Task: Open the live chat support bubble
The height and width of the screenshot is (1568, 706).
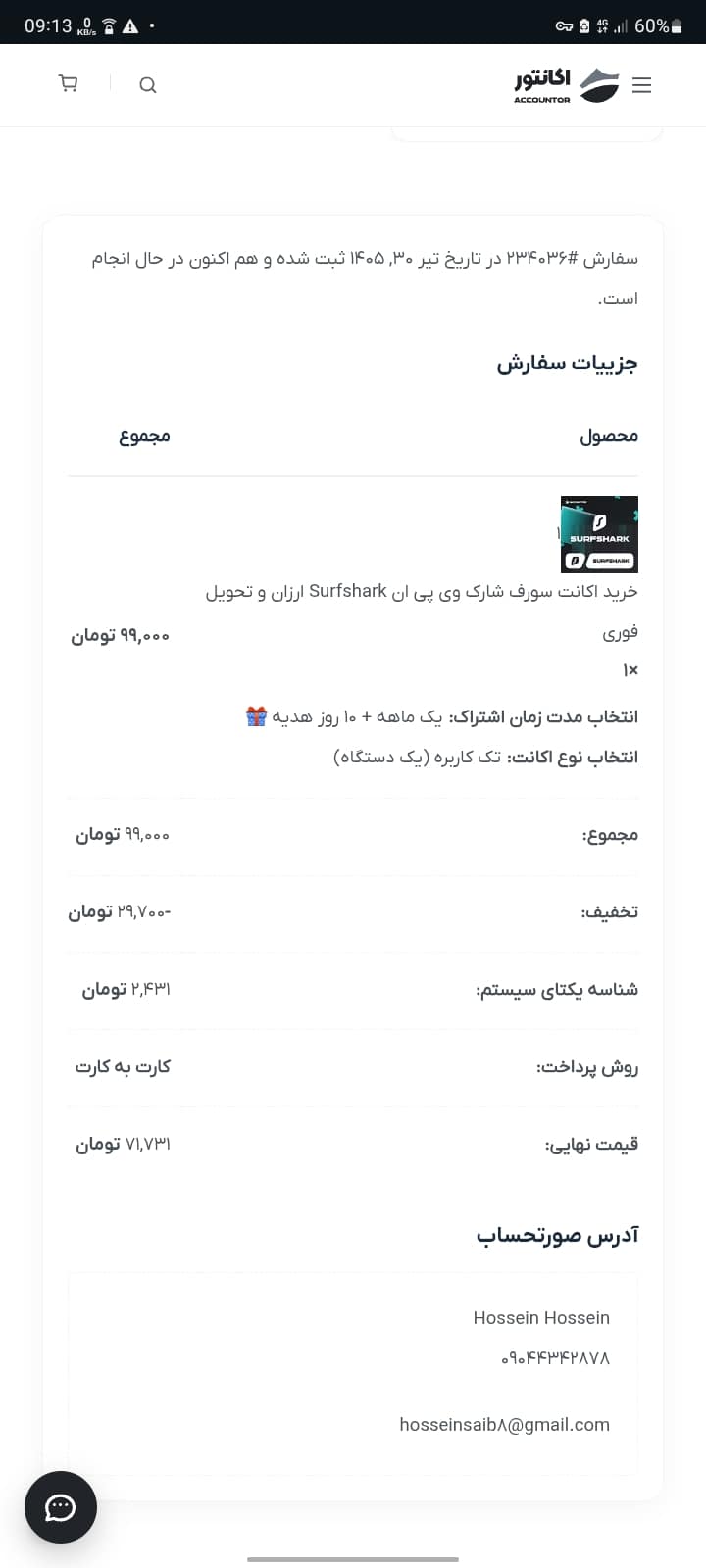Action: pos(61,1507)
